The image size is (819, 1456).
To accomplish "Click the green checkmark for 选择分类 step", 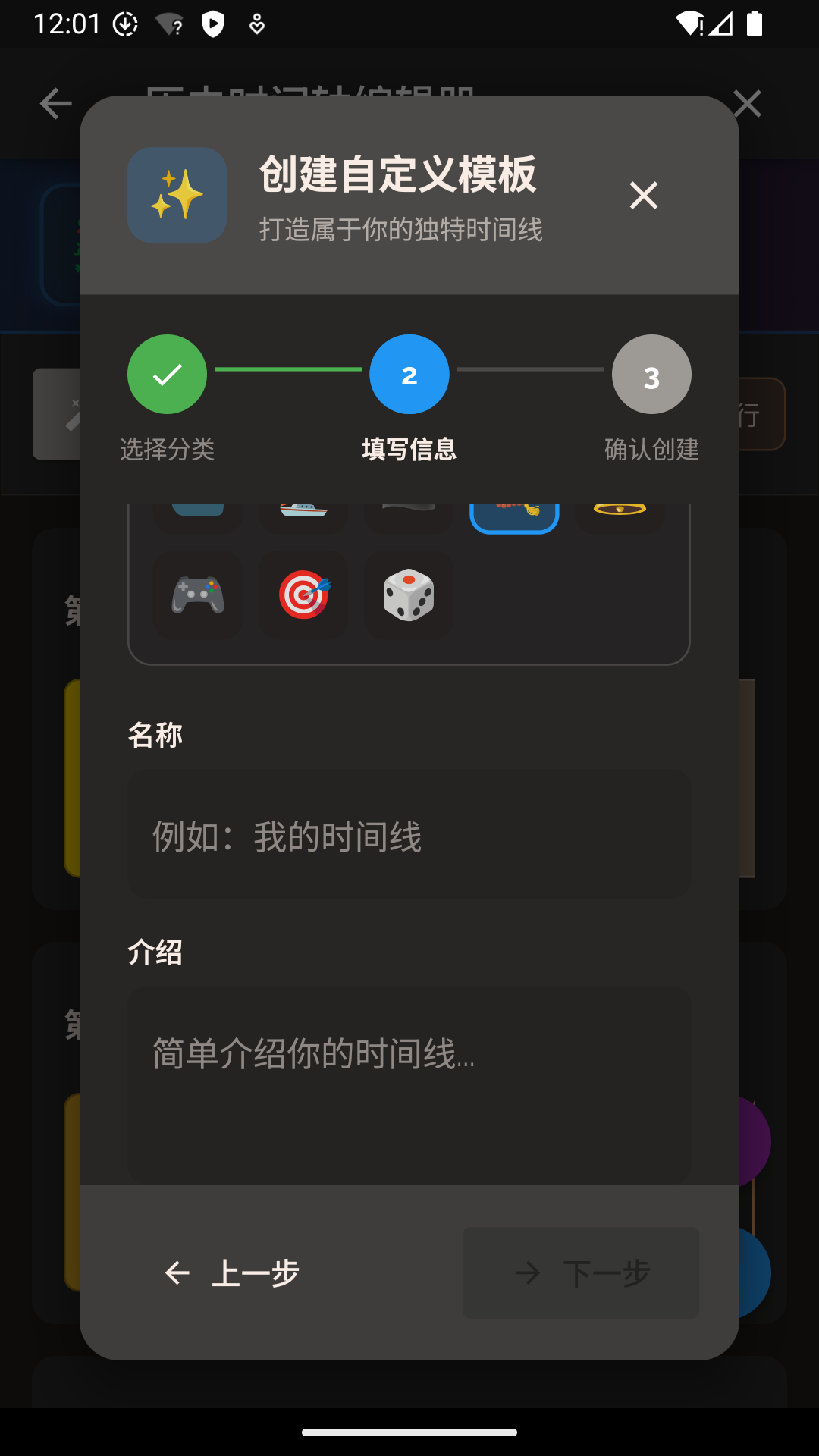I will pos(167,374).
